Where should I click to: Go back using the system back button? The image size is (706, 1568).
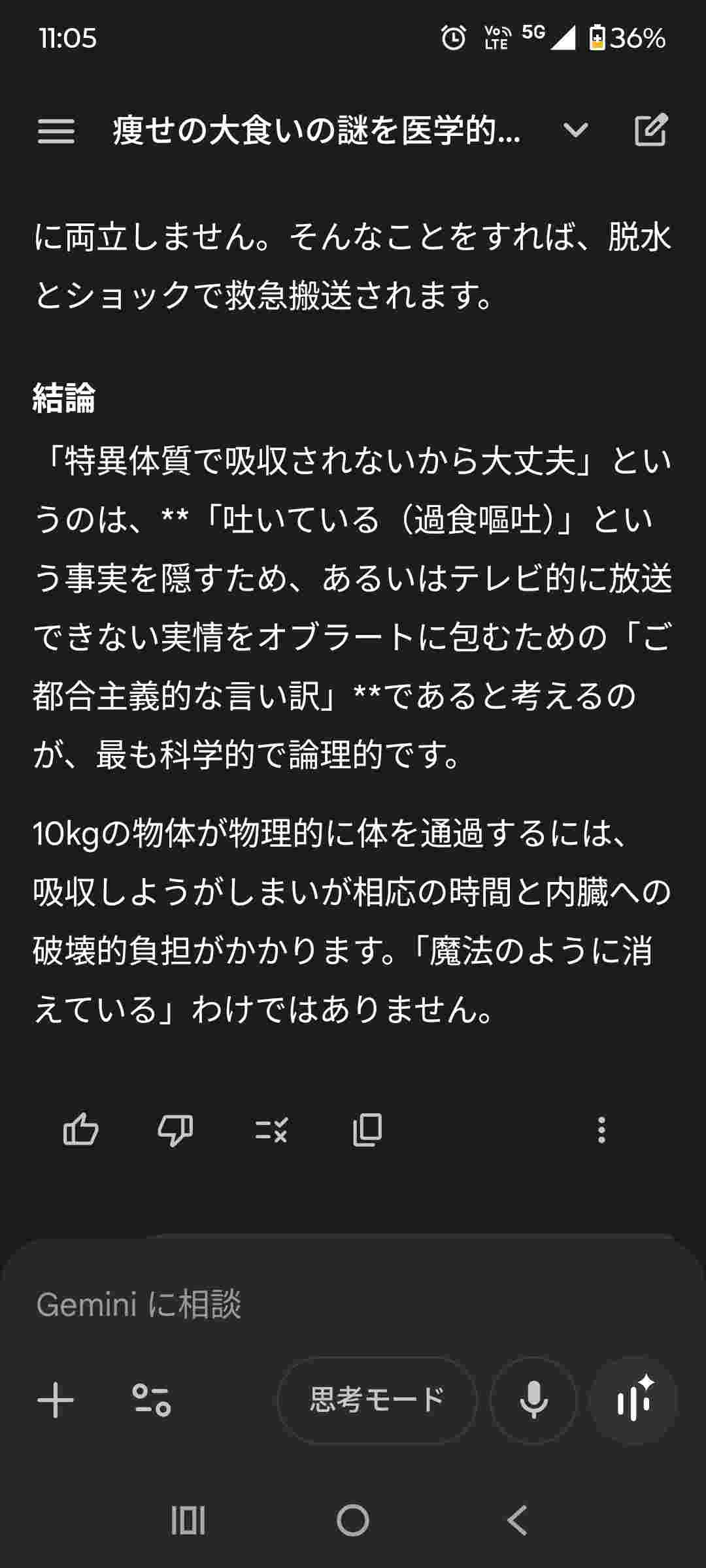518,1520
